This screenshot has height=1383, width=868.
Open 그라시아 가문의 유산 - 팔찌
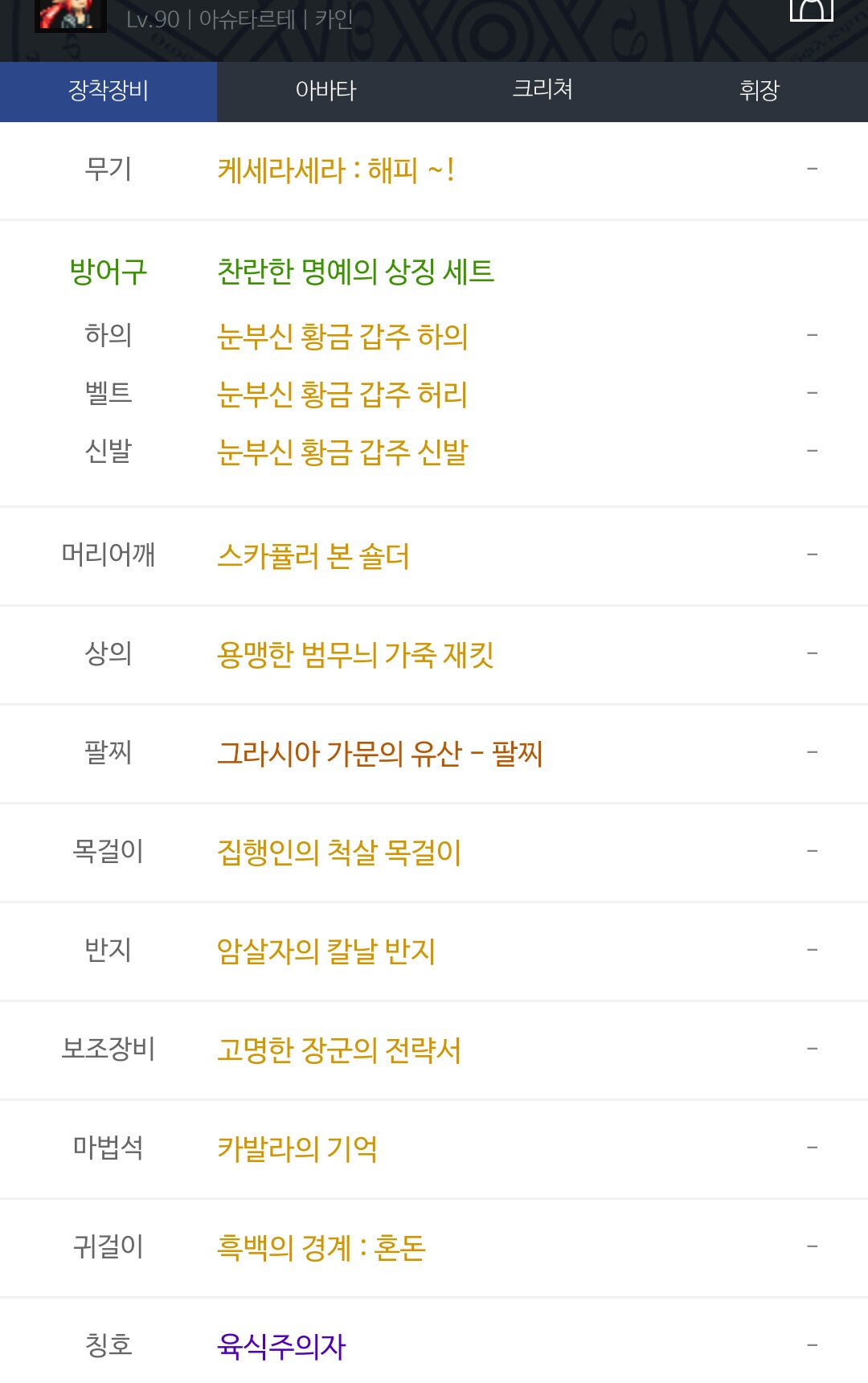(380, 754)
